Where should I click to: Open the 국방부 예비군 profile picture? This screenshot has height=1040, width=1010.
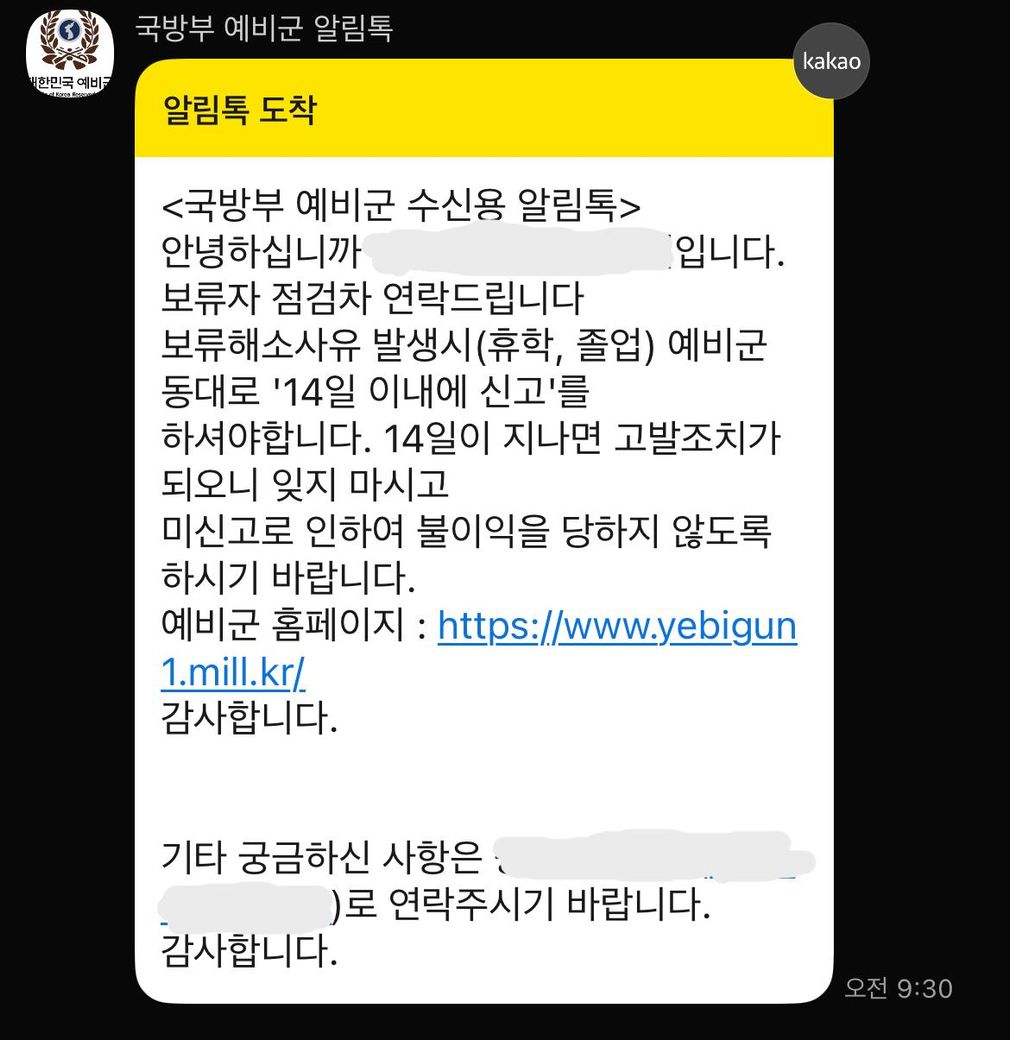(x=70, y=57)
